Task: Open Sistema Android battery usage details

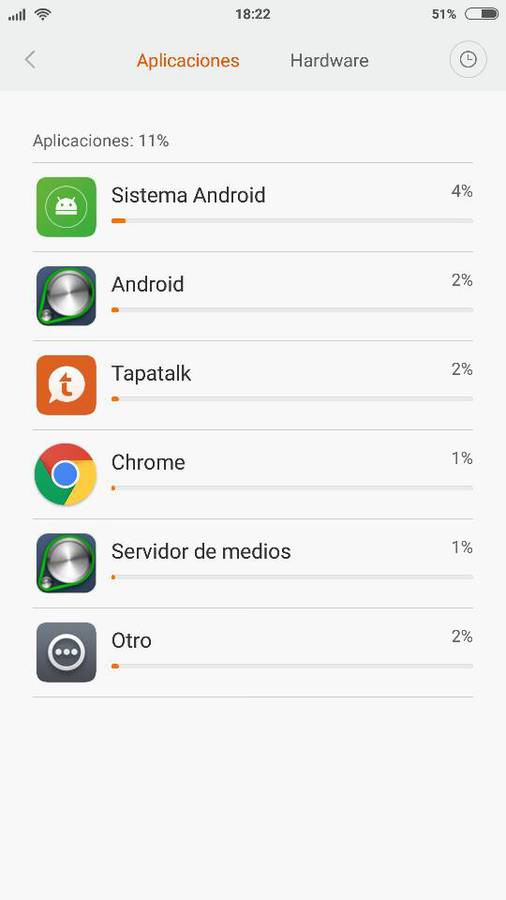Action: (x=253, y=207)
